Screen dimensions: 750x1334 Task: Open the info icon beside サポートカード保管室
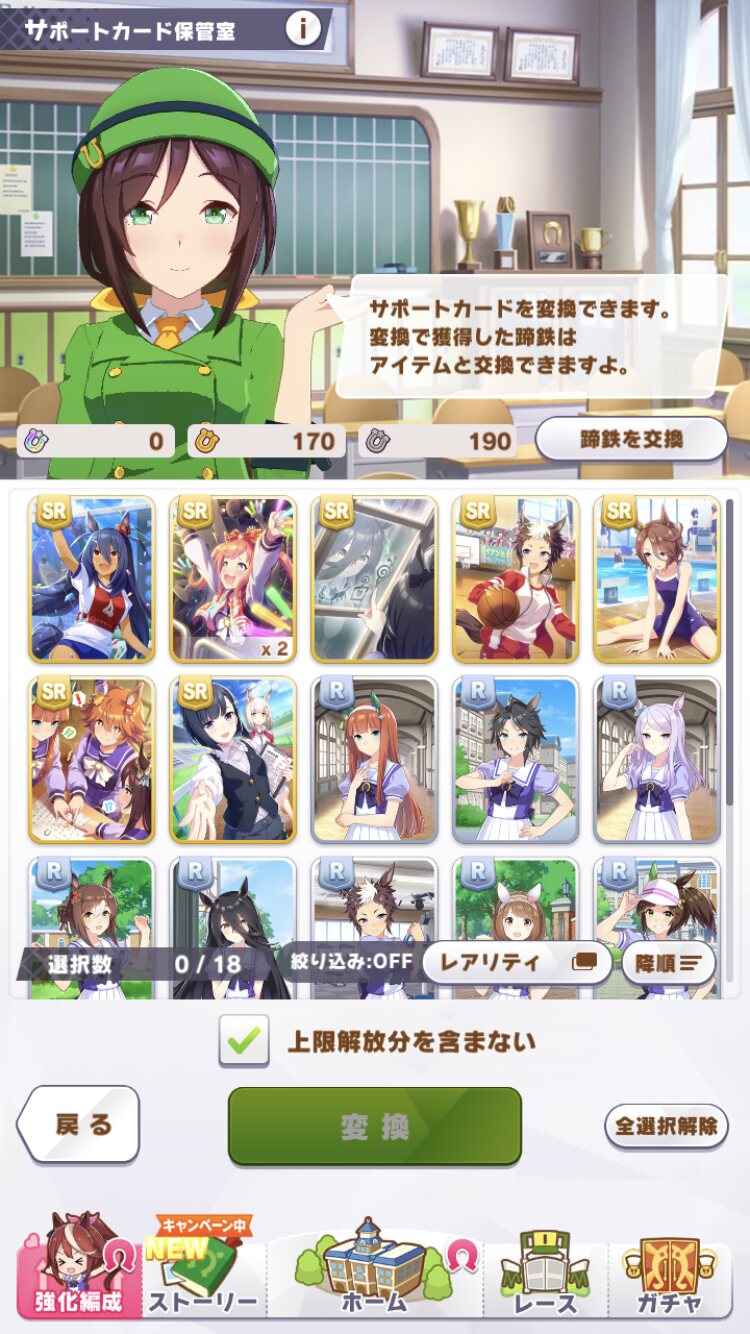[x=303, y=28]
